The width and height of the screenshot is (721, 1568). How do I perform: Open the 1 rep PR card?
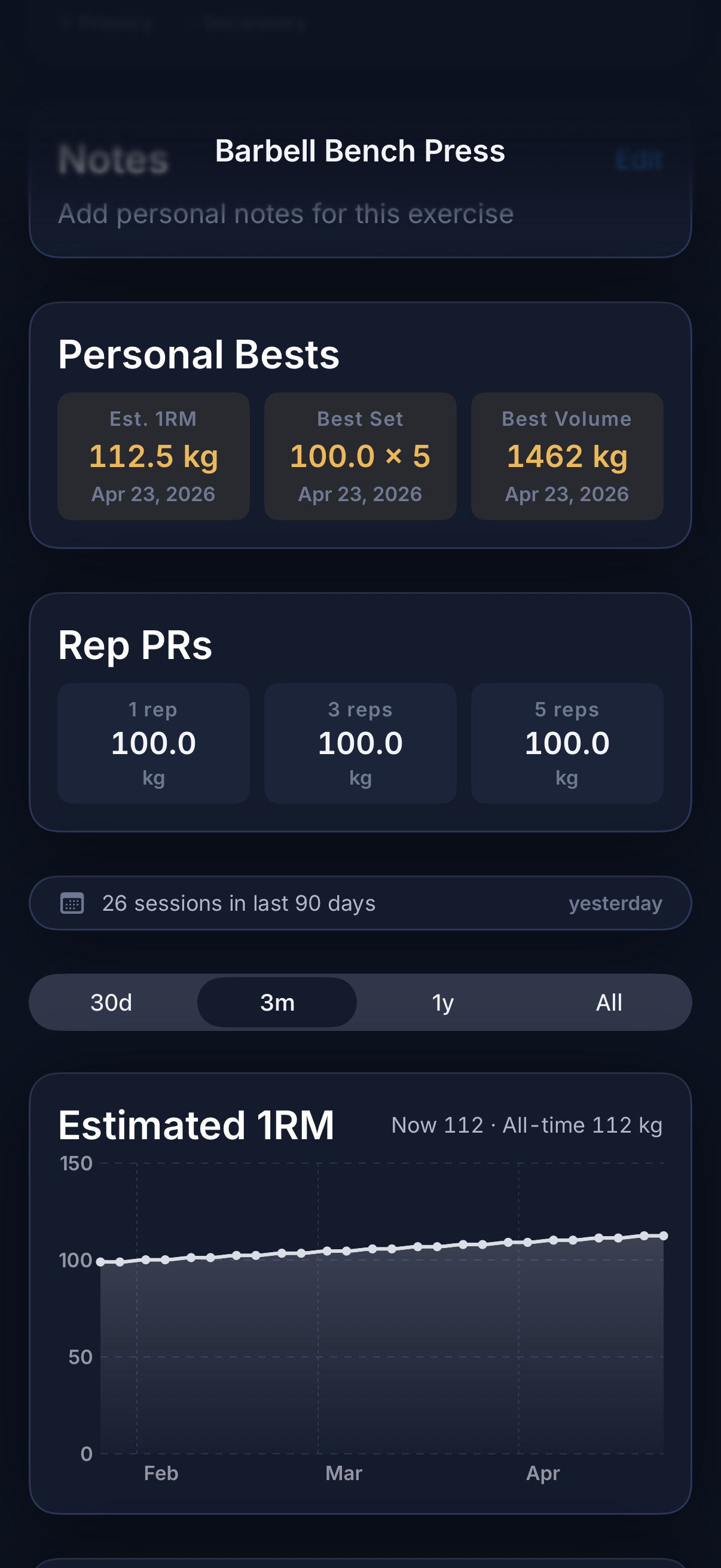pyautogui.click(x=152, y=744)
